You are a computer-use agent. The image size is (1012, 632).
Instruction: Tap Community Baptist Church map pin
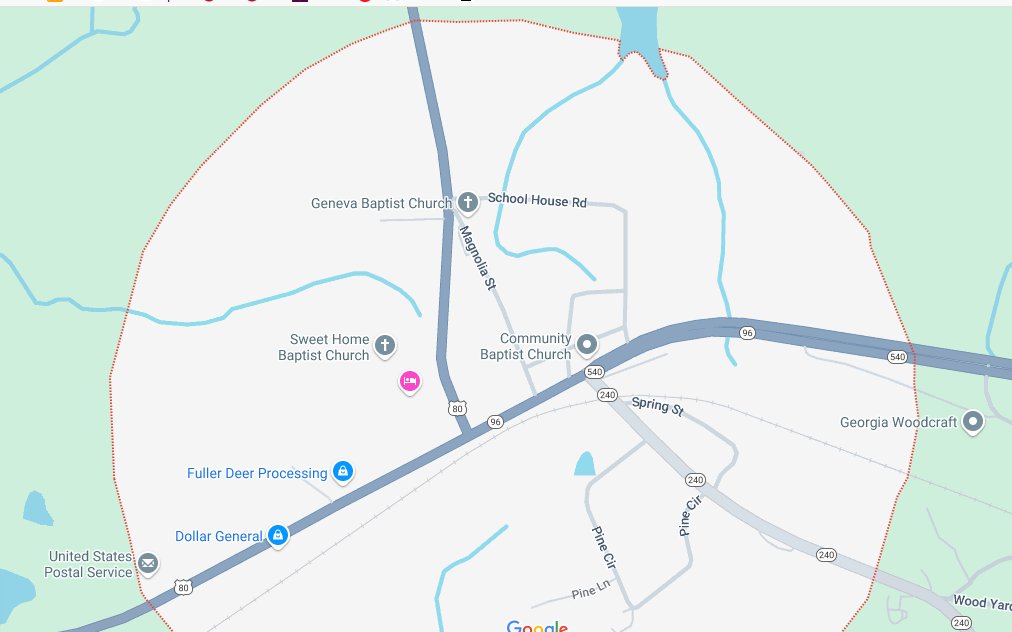pyautogui.click(x=587, y=345)
